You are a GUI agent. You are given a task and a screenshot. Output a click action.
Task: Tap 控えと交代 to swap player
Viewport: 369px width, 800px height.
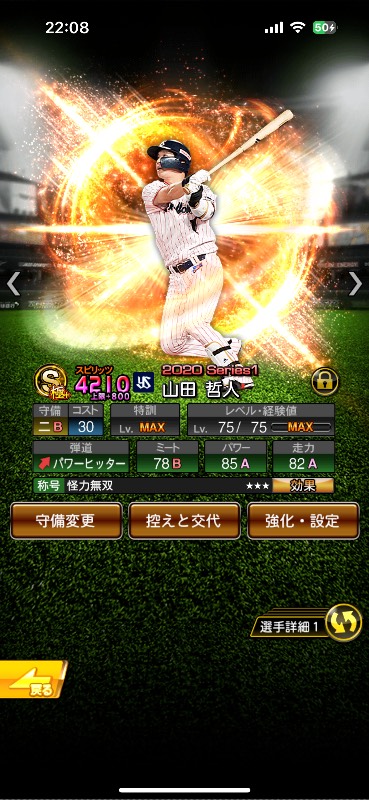pos(184,521)
